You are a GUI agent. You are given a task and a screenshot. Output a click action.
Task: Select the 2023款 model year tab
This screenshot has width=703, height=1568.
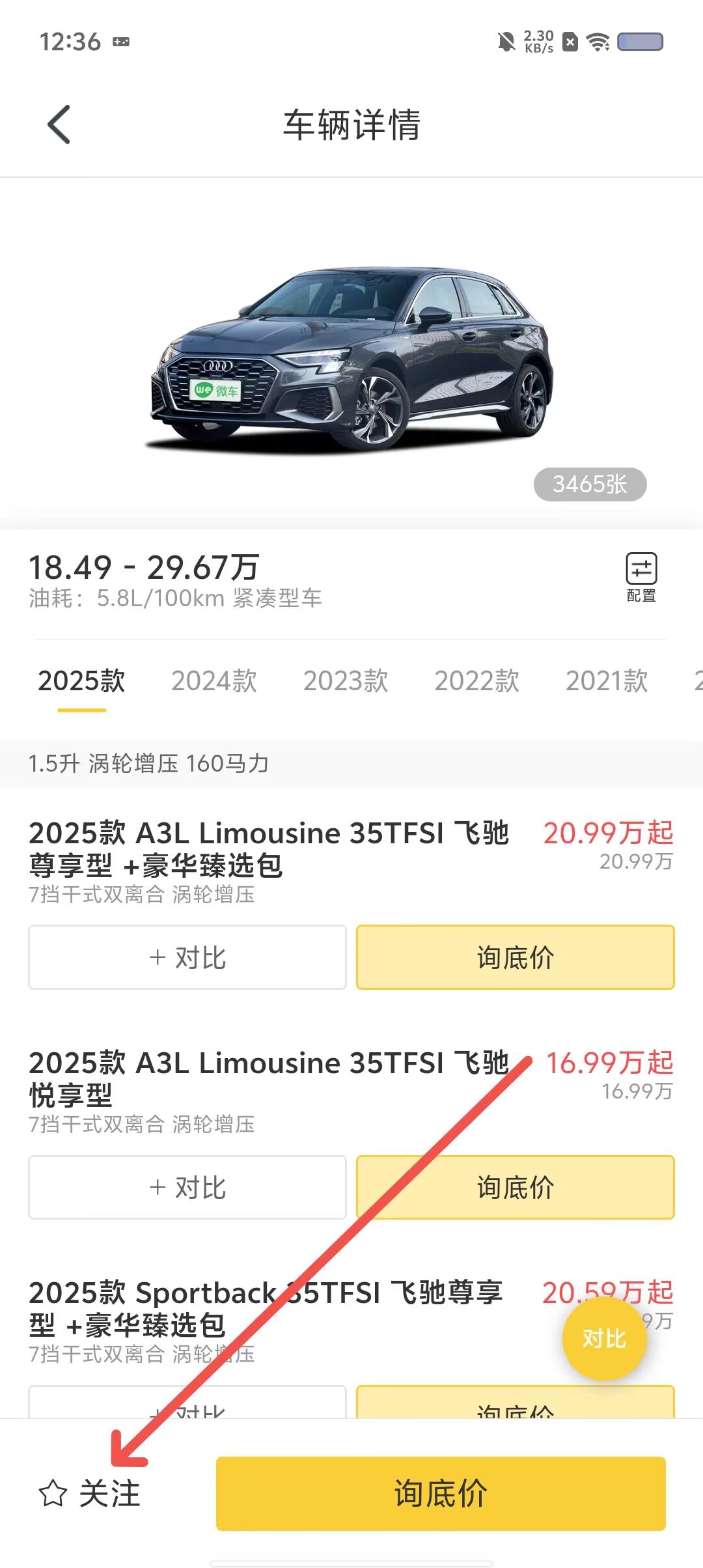click(x=346, y=681)
